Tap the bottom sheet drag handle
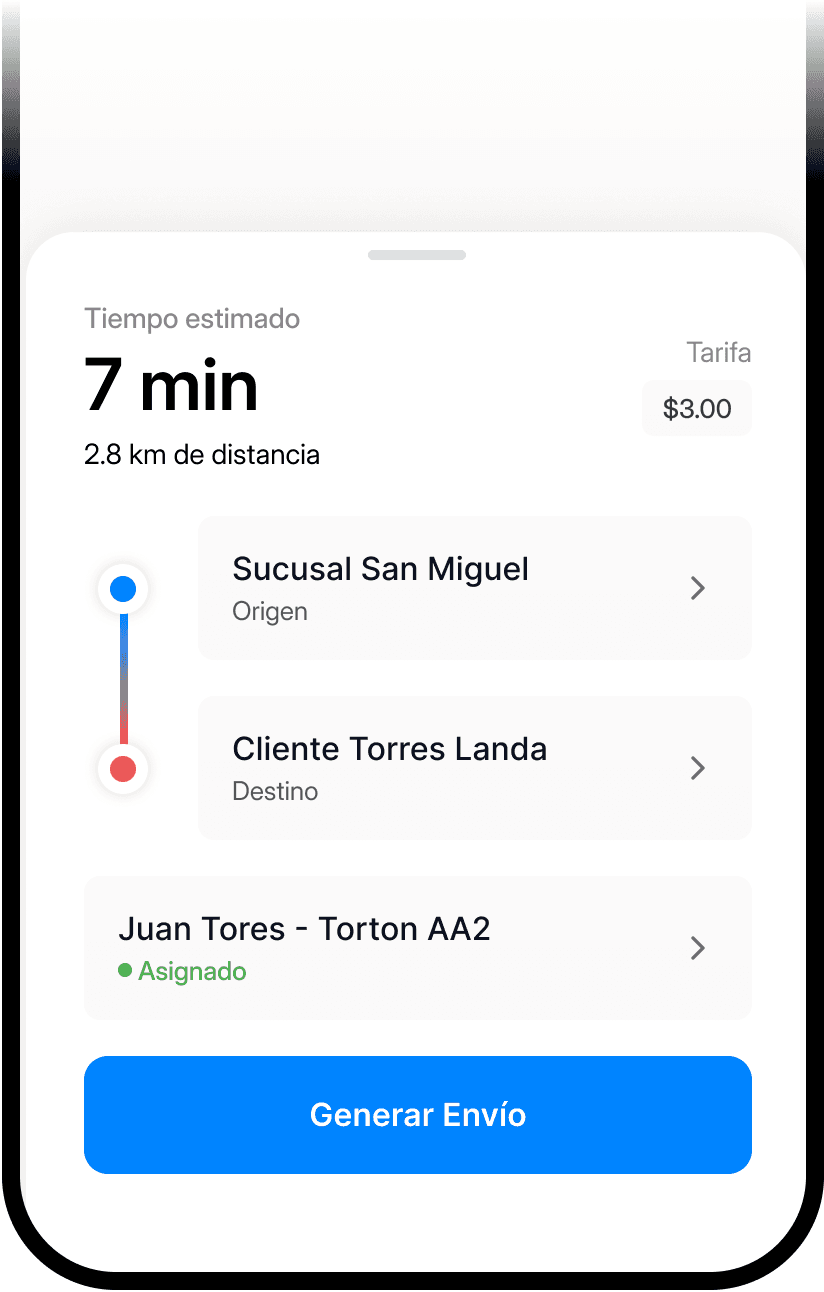The height and width of the screenshot is (1292, 824). 417,255
